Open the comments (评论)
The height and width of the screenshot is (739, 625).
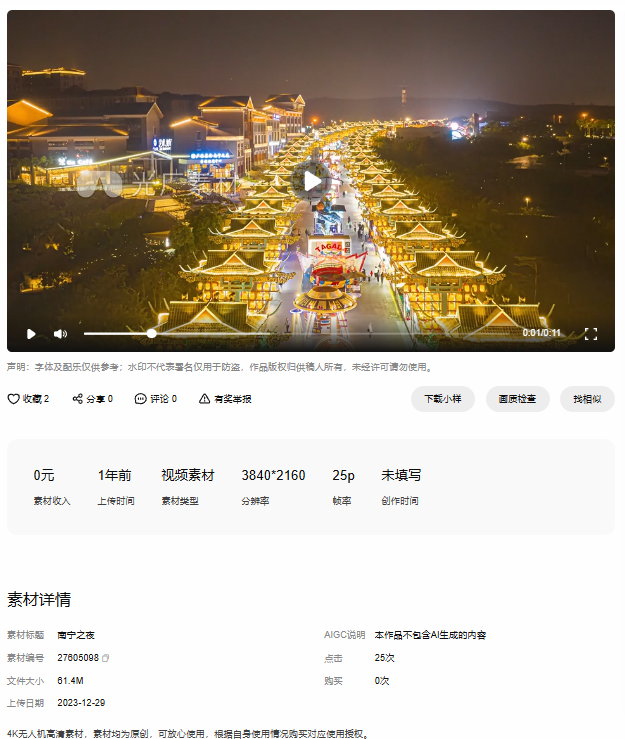click(x=155, y=399)
